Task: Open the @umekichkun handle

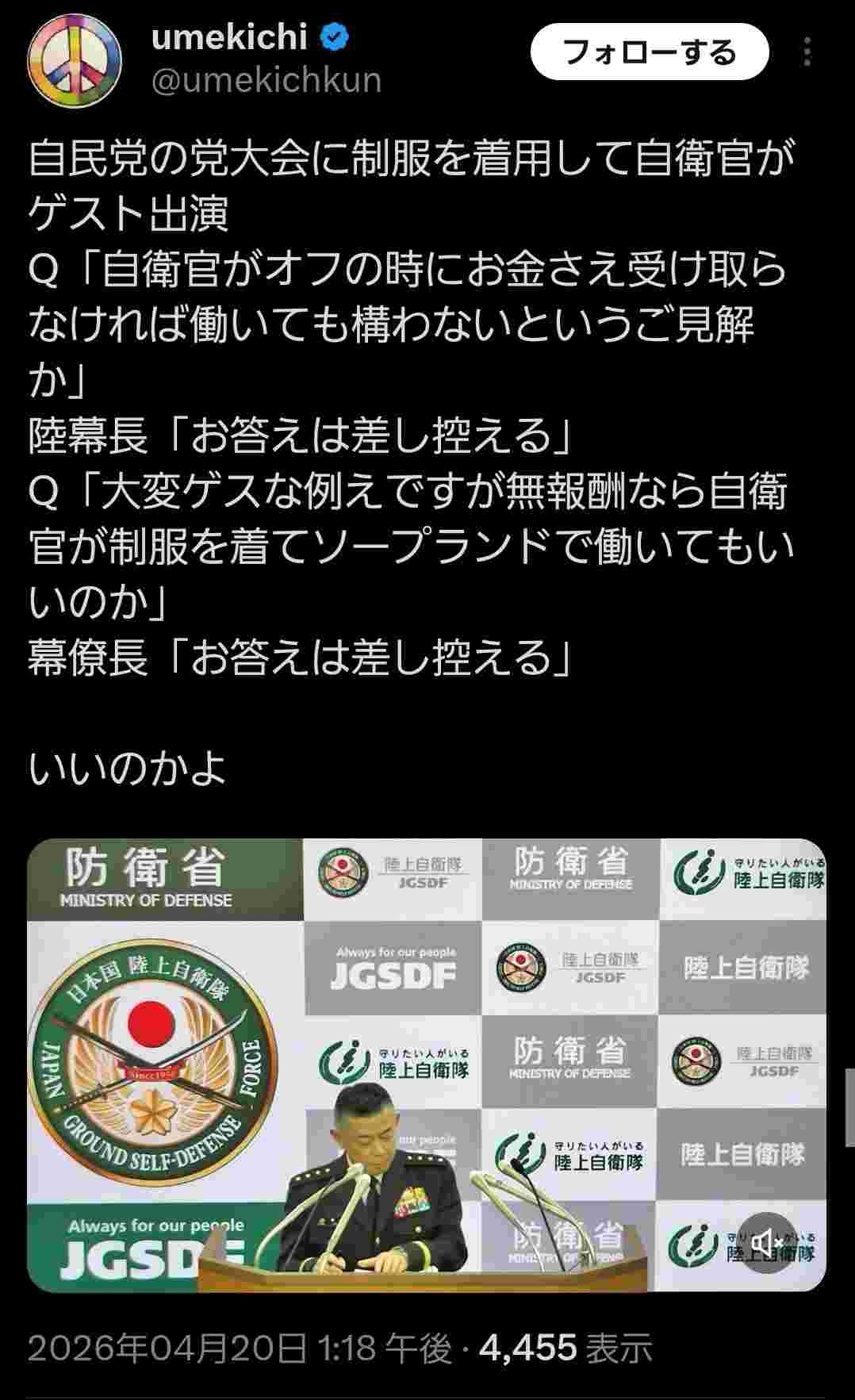Action: [x=266, y=81]
